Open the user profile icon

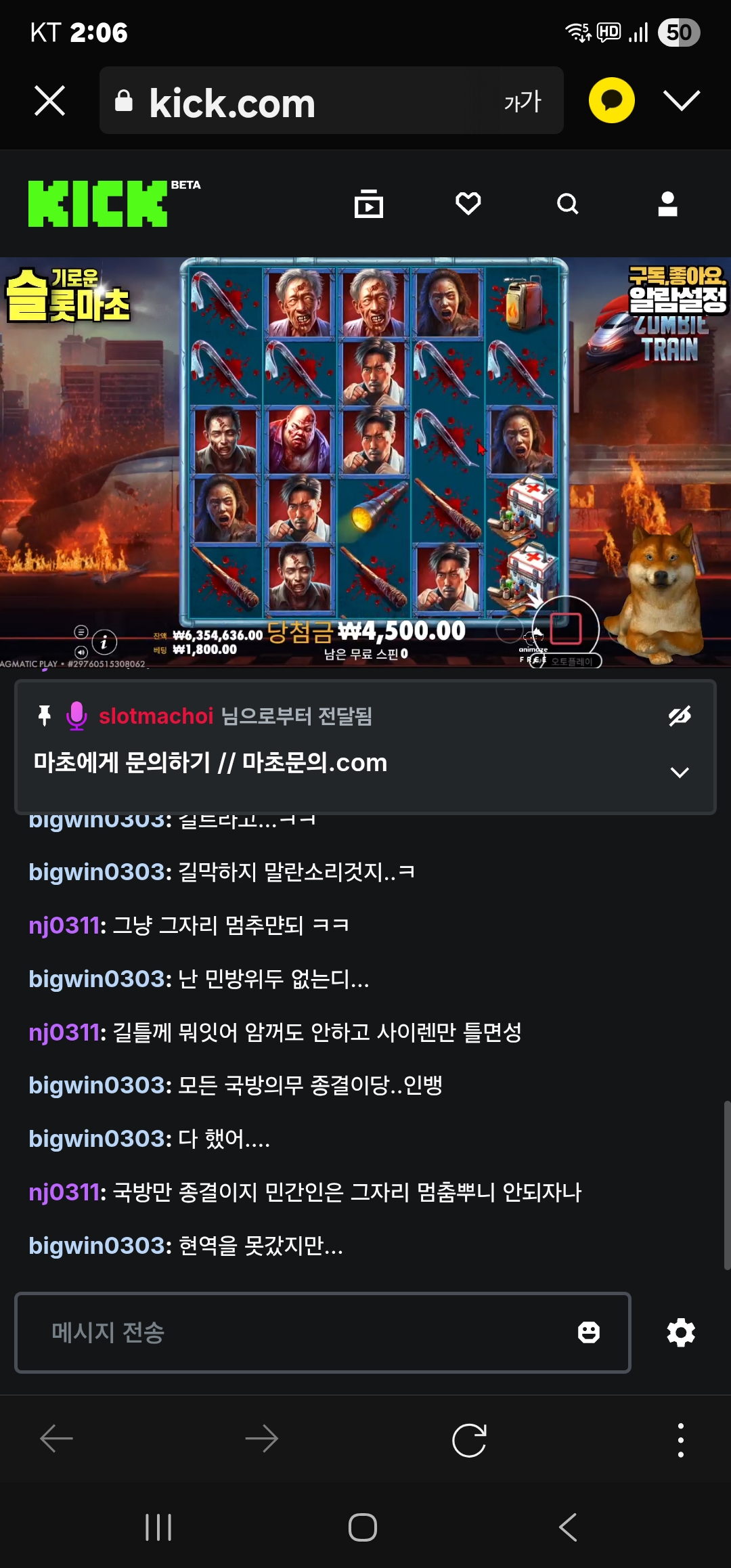[667, 203]
